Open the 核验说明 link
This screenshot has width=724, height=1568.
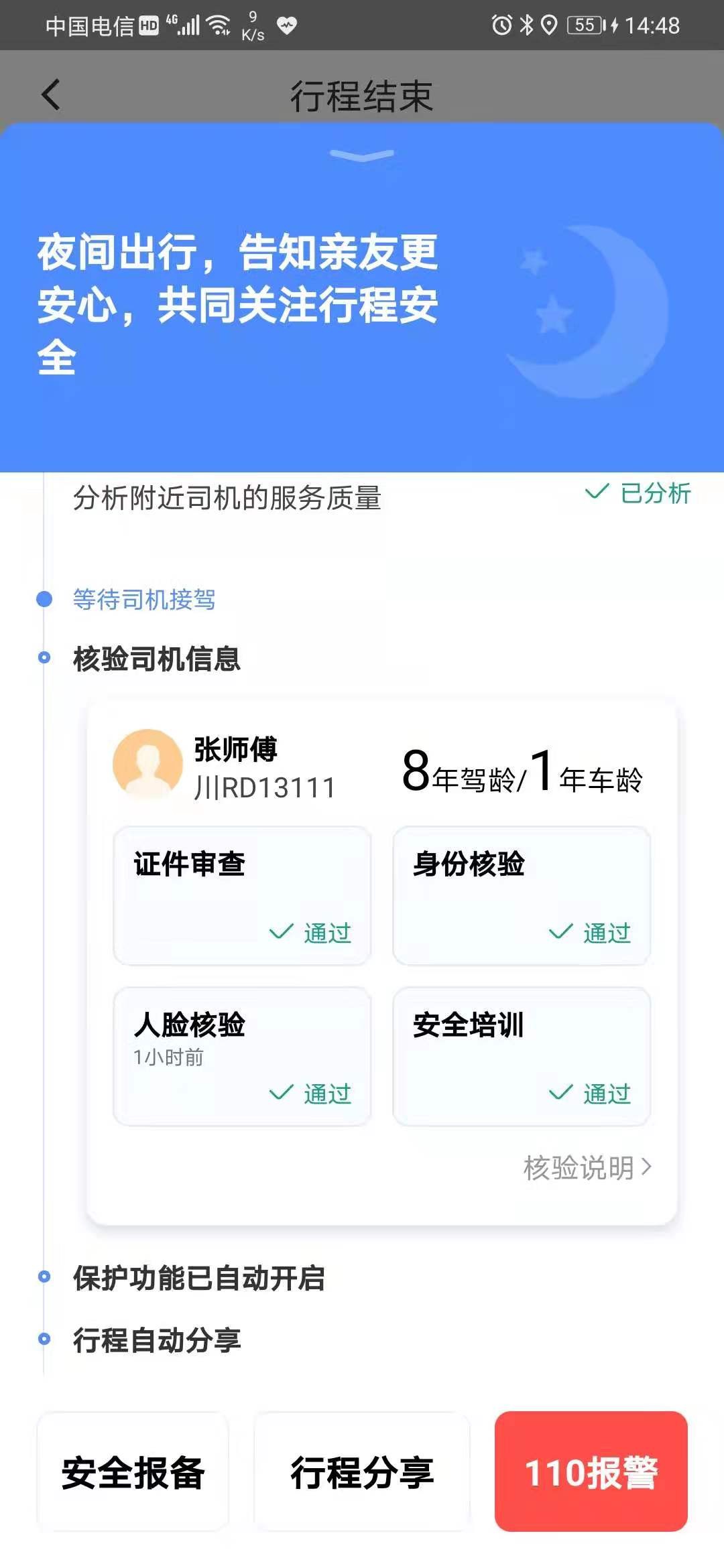(587, 1168)
